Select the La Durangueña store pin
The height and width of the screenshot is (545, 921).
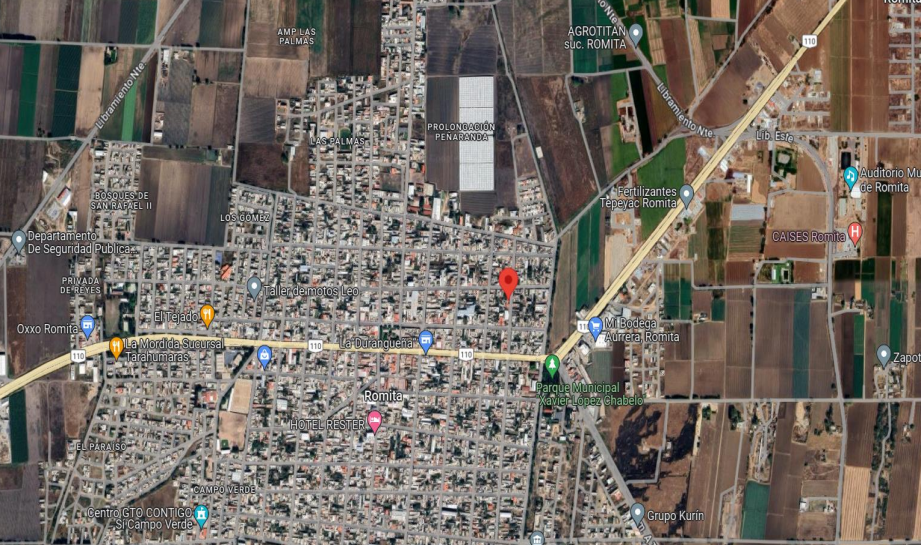(426, 341)
